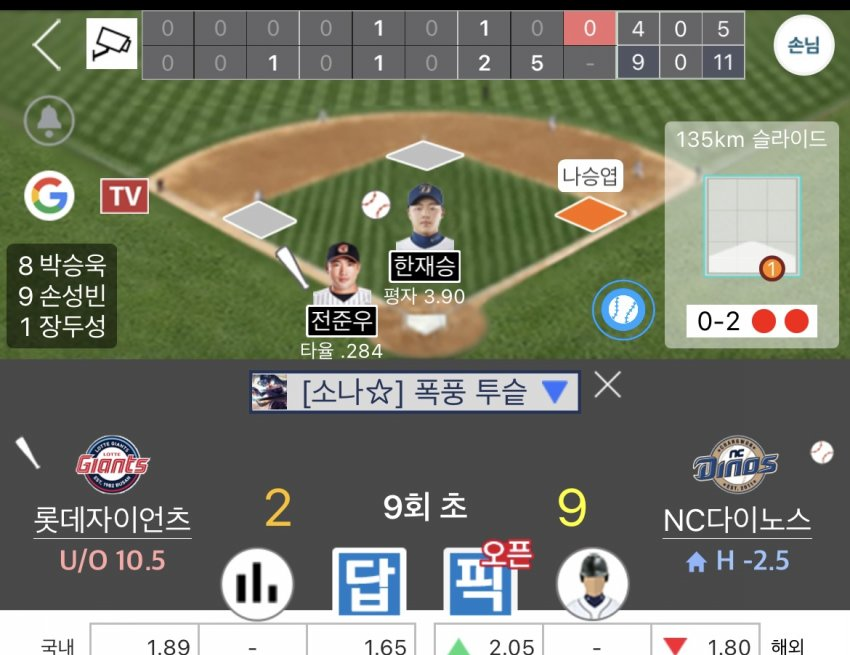
Task: Open the 손님 guest profile
Action: (804, 45)
